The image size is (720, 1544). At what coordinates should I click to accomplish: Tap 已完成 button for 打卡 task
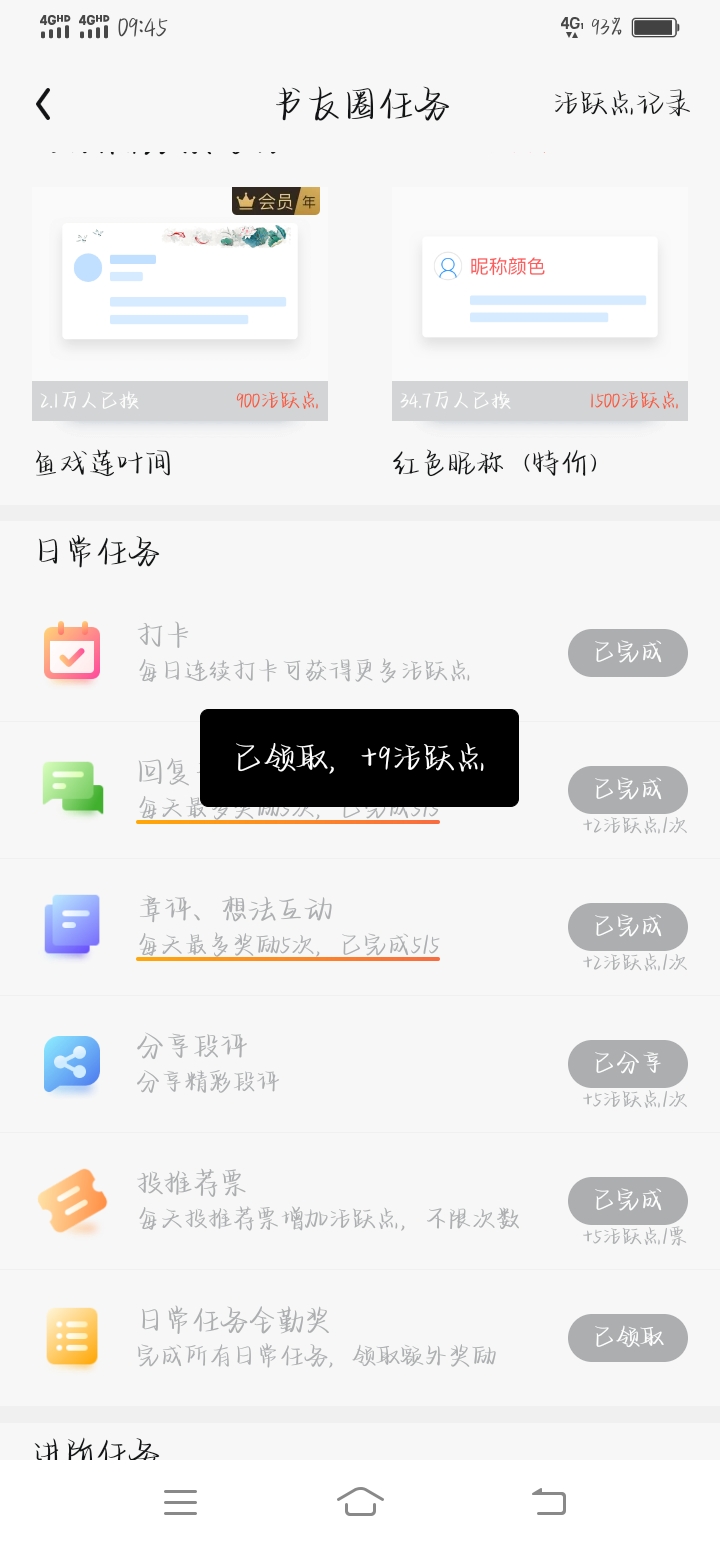[x=628, y=653]
